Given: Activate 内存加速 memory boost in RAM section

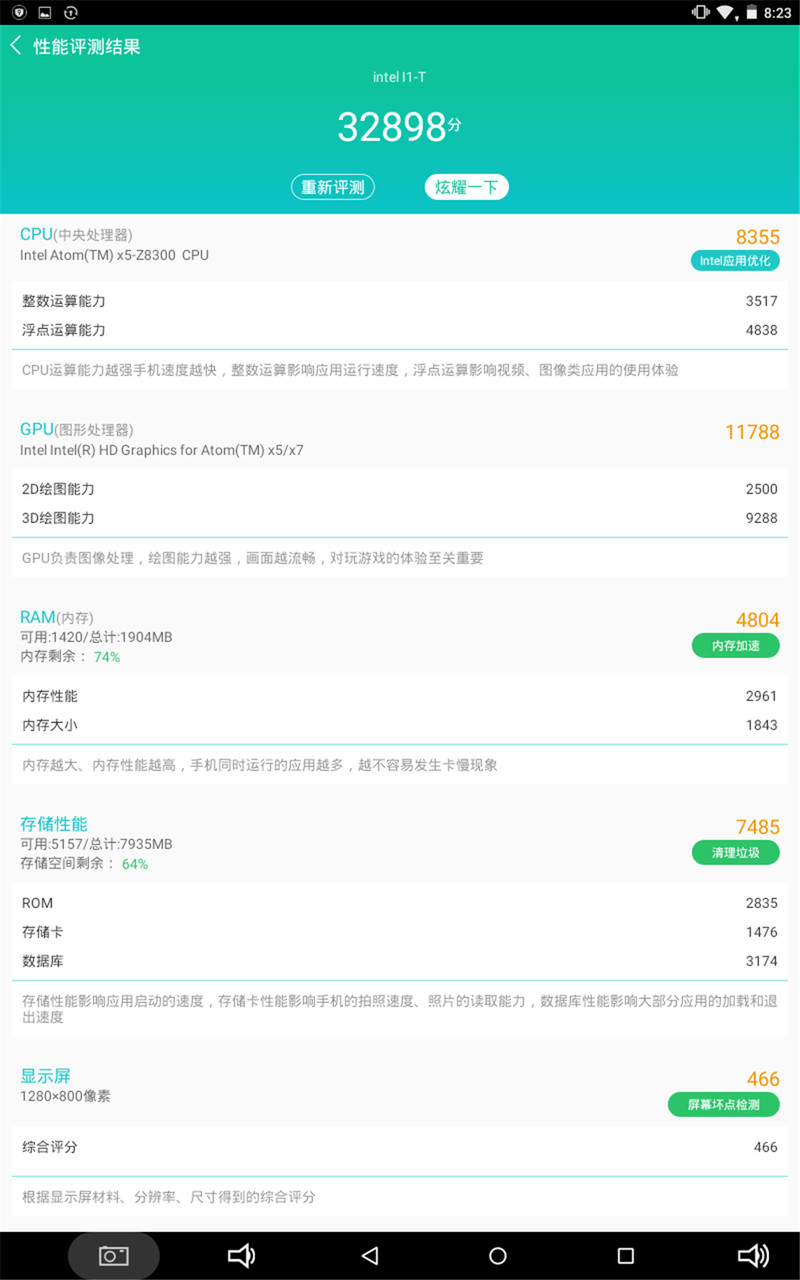Looking at the screenshot, I should click(735, 645).
